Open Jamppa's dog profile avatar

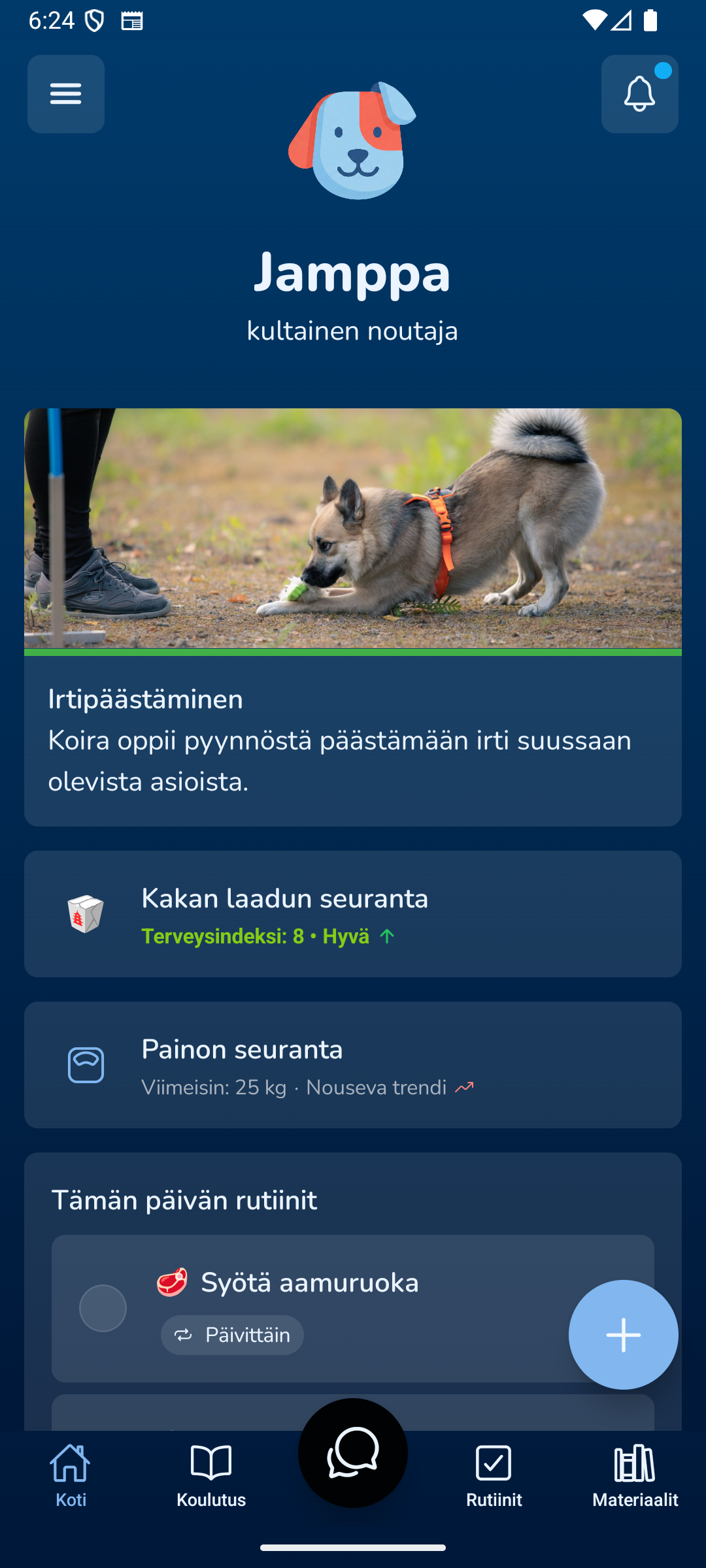point(353,140)
